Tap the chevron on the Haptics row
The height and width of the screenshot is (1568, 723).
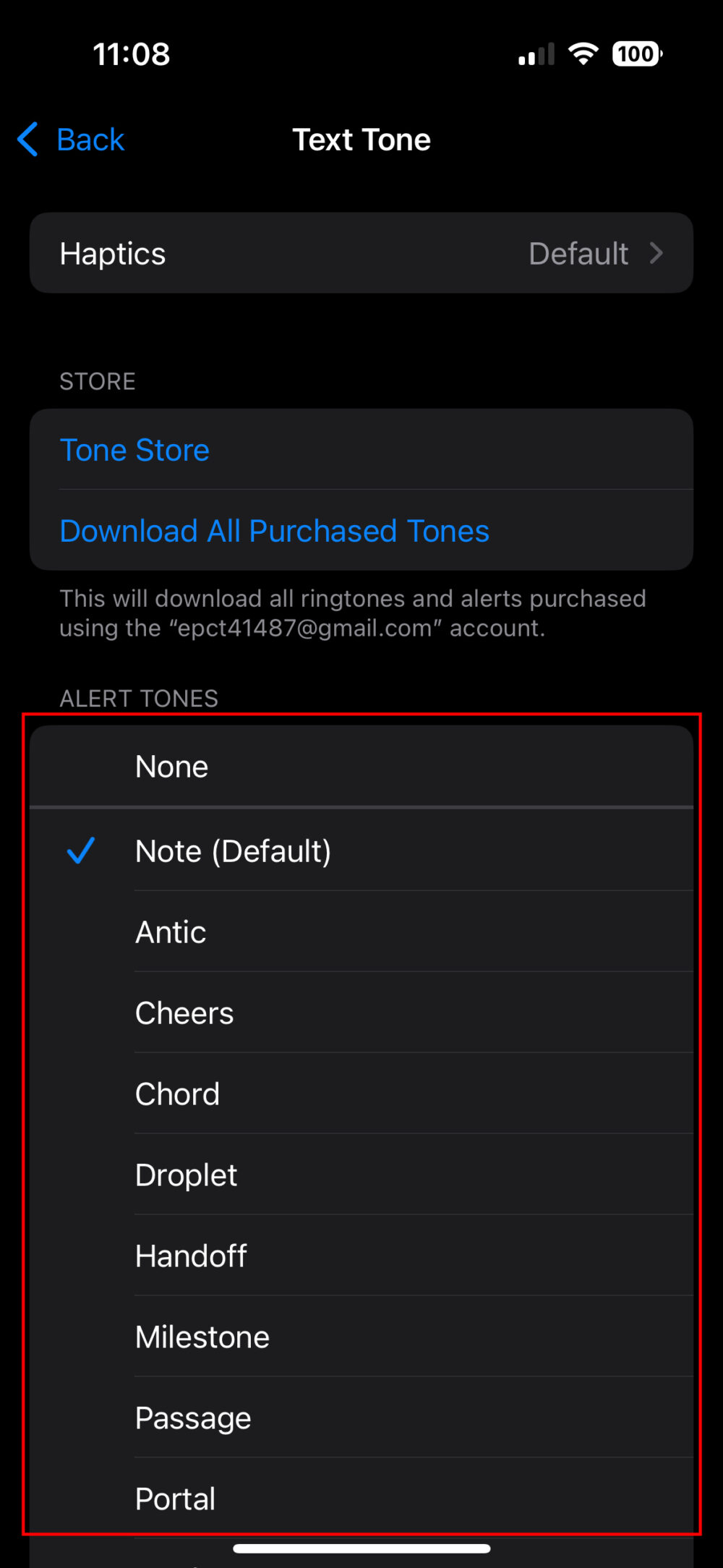click(x=656, y=253)
